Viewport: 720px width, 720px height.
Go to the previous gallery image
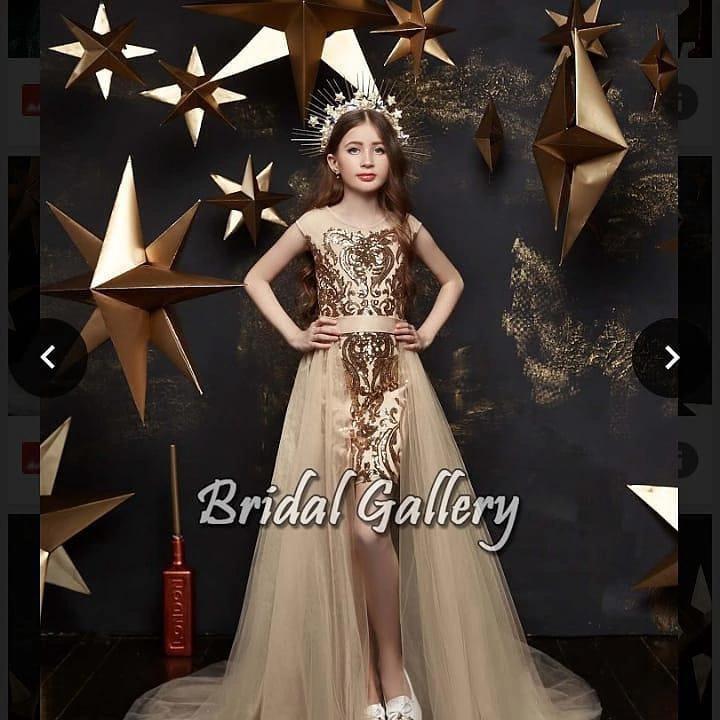coord(47,357)
